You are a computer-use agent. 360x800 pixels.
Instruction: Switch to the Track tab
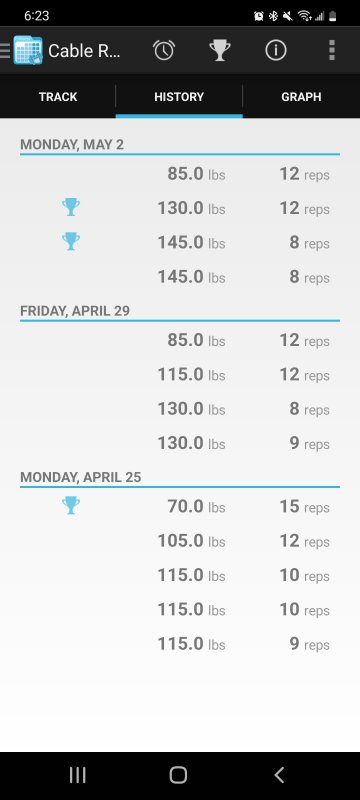click(x=58, y=97)
